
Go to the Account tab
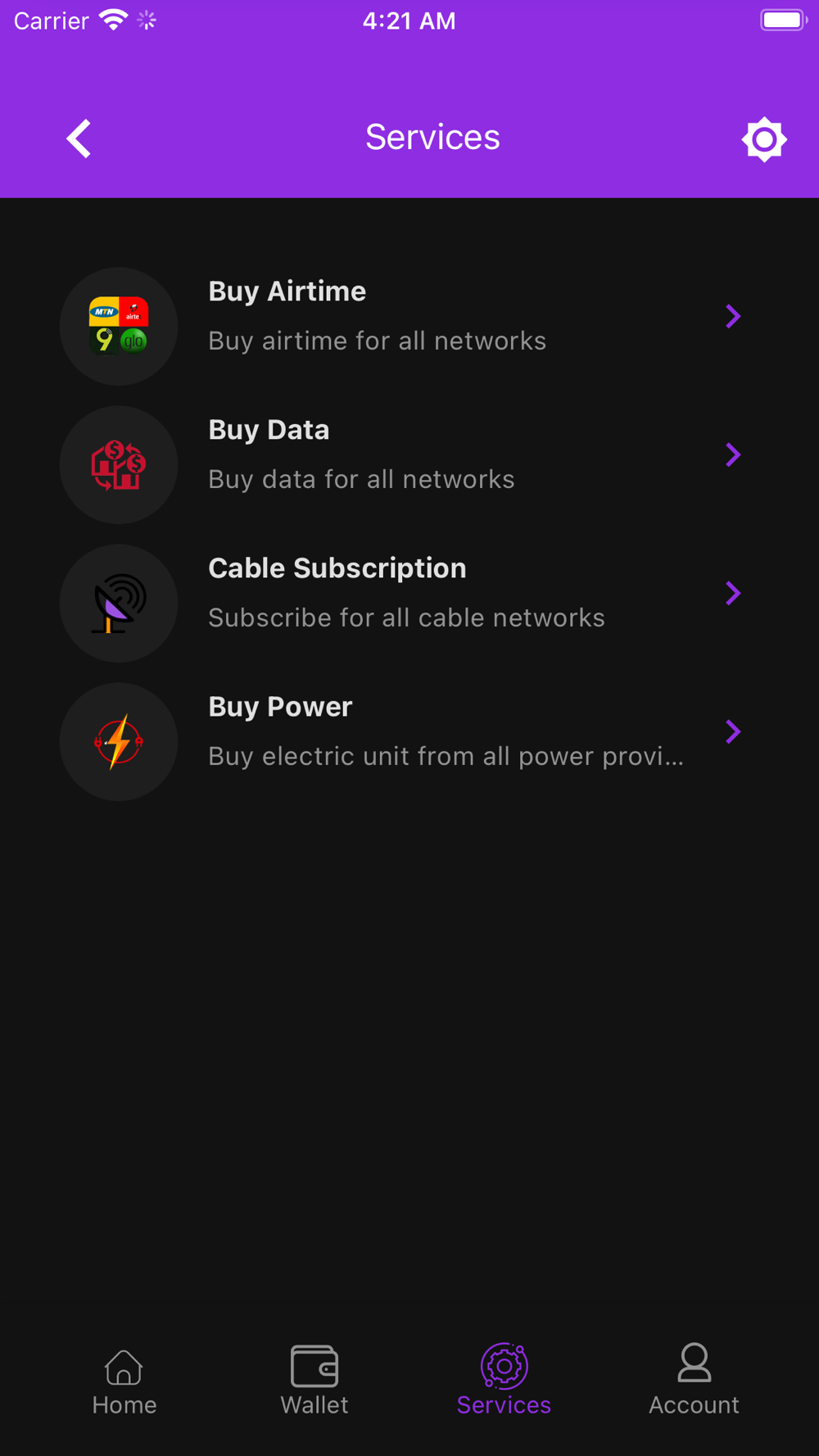tap(694, 1381)
